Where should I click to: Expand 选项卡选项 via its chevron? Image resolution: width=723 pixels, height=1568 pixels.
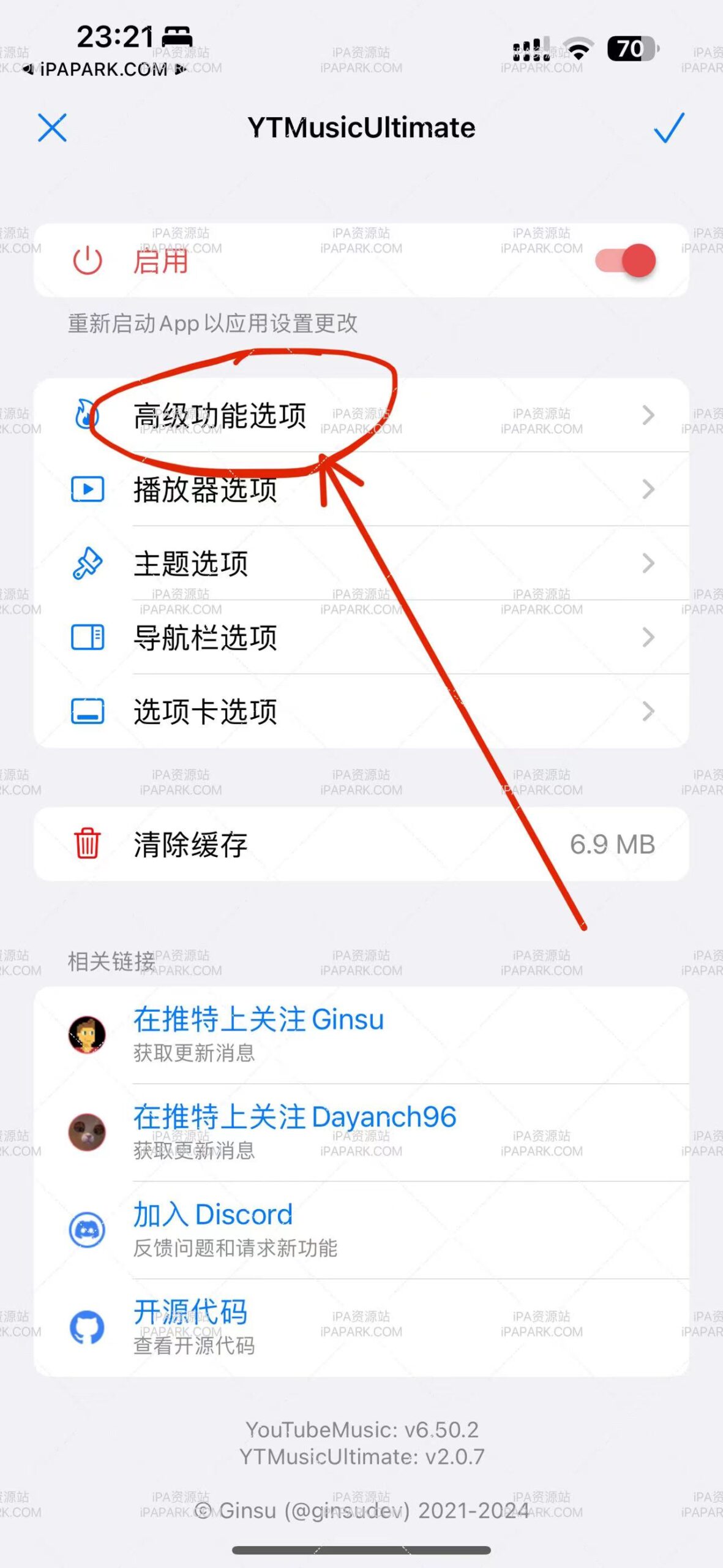tap(648, 711)
